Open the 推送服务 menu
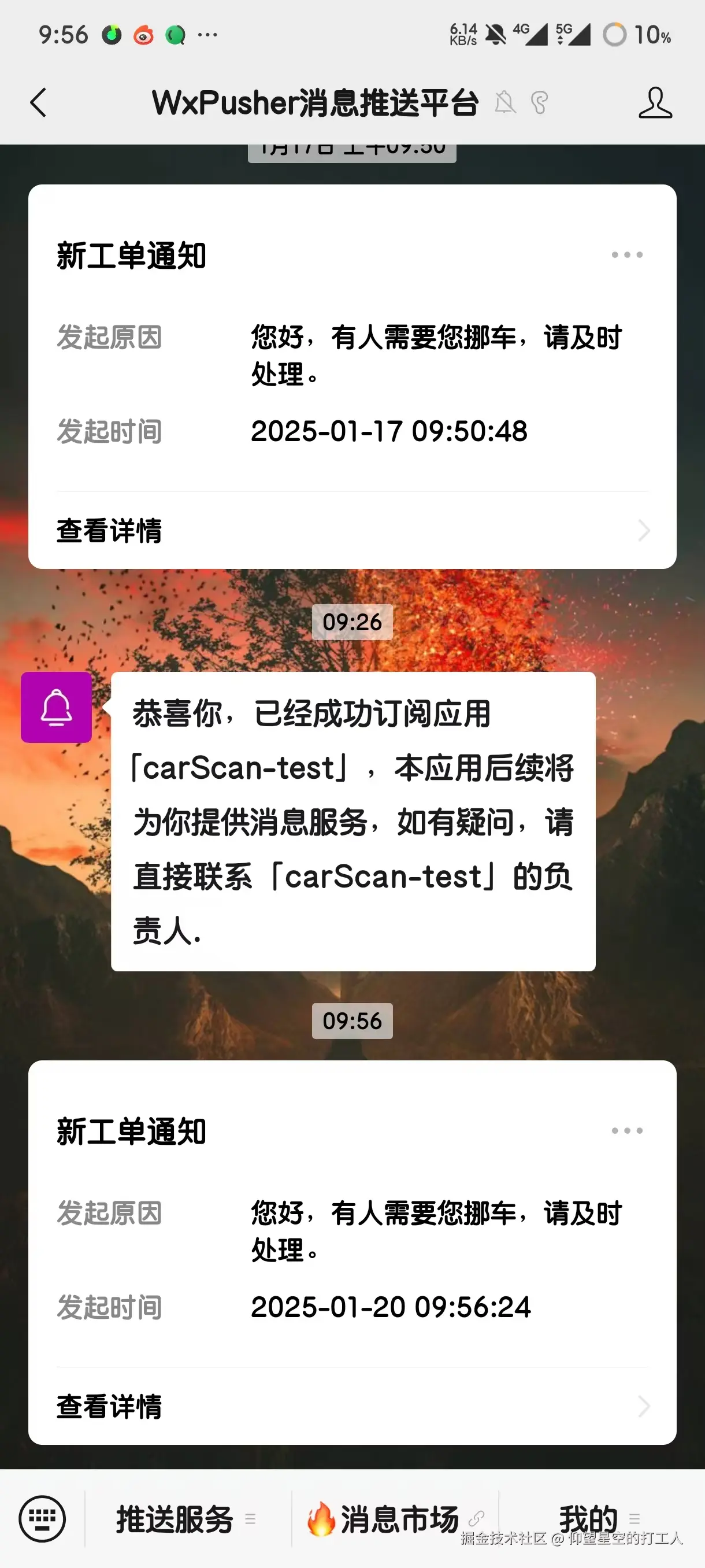Viewport: 705px width, 1568px height. click(175, 1518)
